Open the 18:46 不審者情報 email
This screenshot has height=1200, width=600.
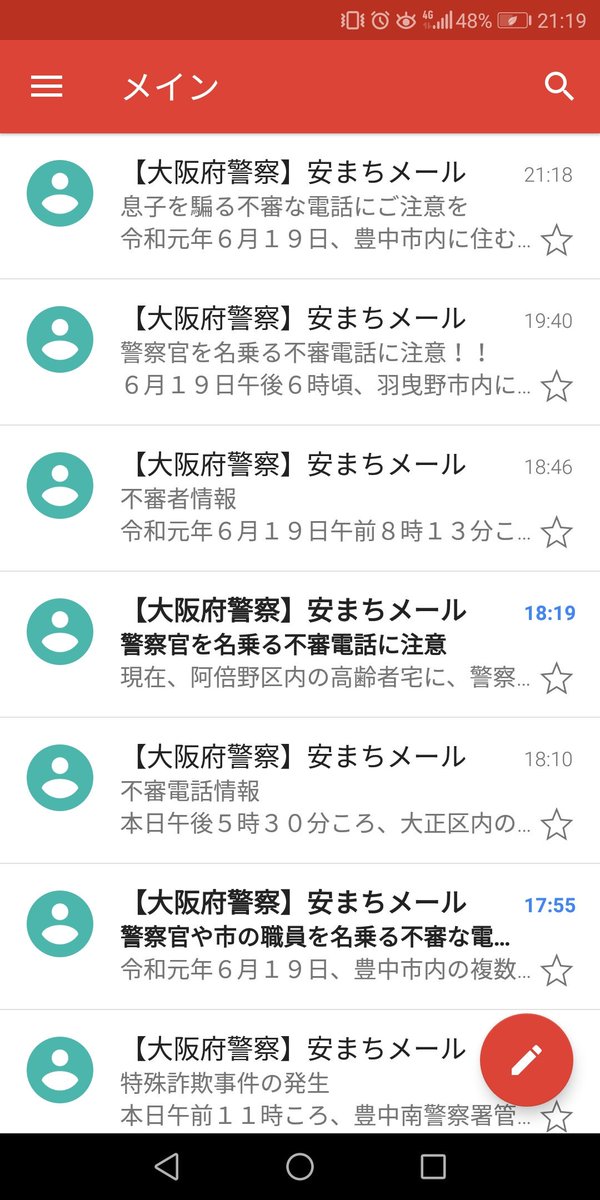click(x=300, y=498)
